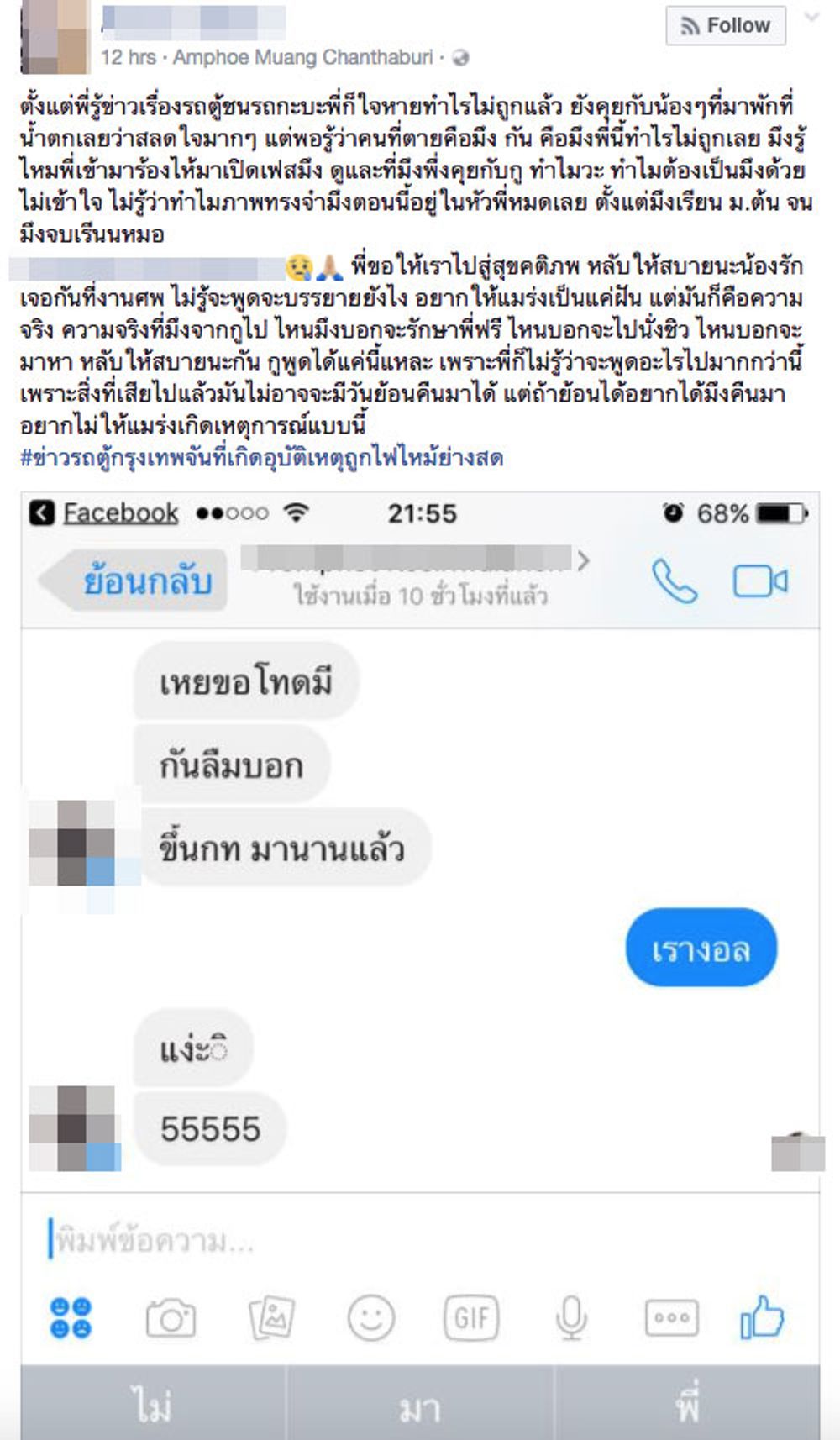Open the poster's name link
The height and width of the screenshot is (1440, 840).
click(193, 23)
